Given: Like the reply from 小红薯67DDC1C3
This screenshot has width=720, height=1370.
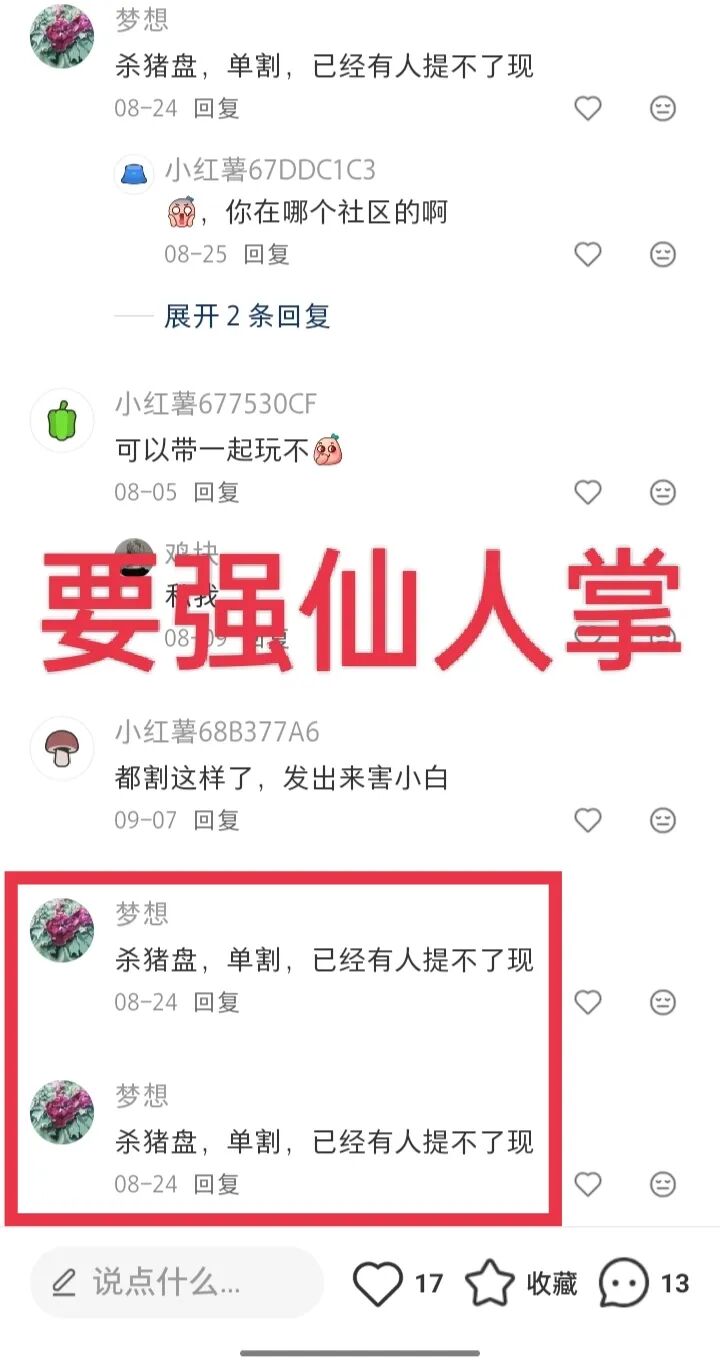Looking at the screenshot, I should (x=588, y=254).
